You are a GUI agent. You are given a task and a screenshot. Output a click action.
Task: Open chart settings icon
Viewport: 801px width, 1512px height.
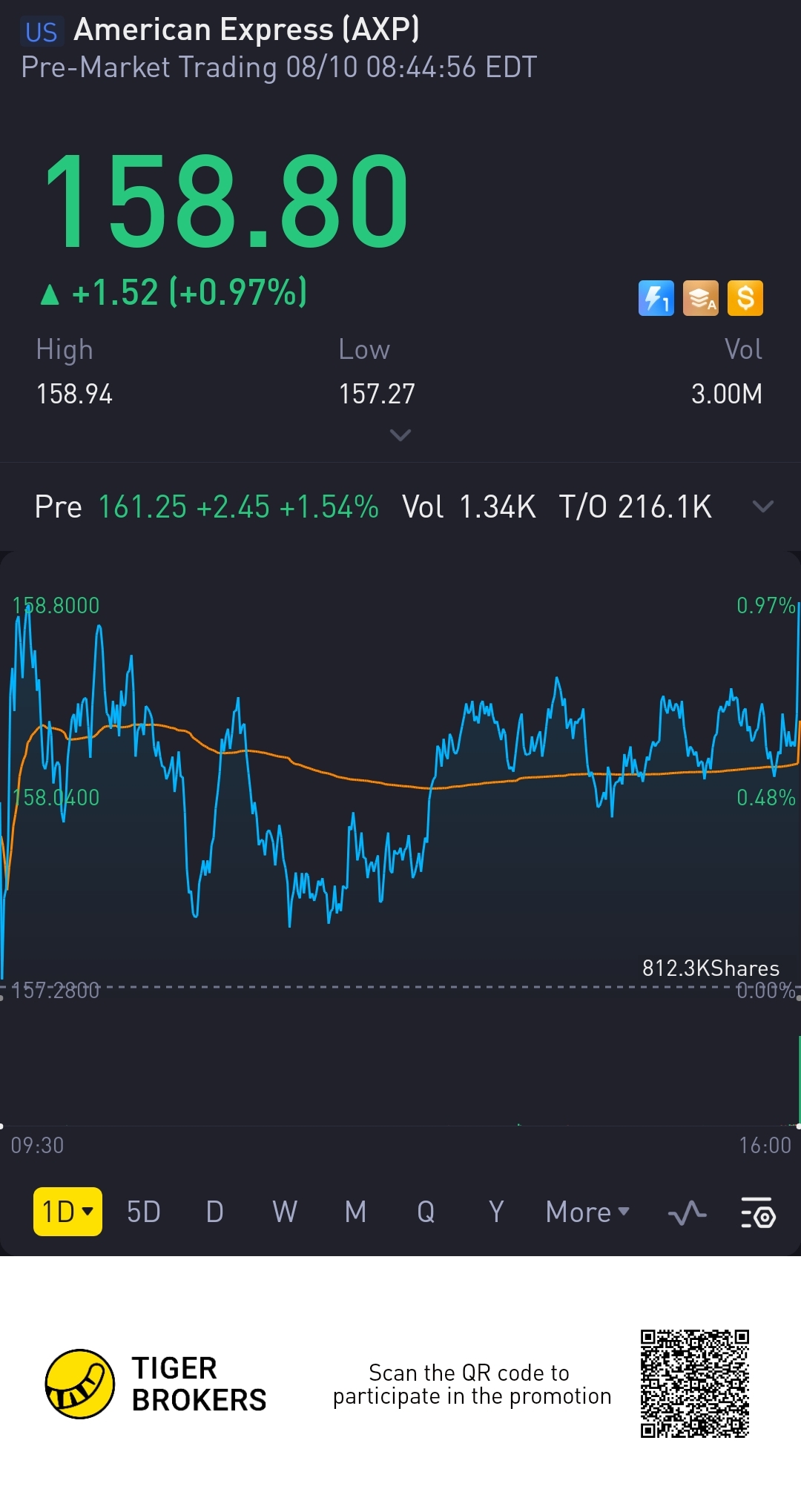coord(758,1213)
